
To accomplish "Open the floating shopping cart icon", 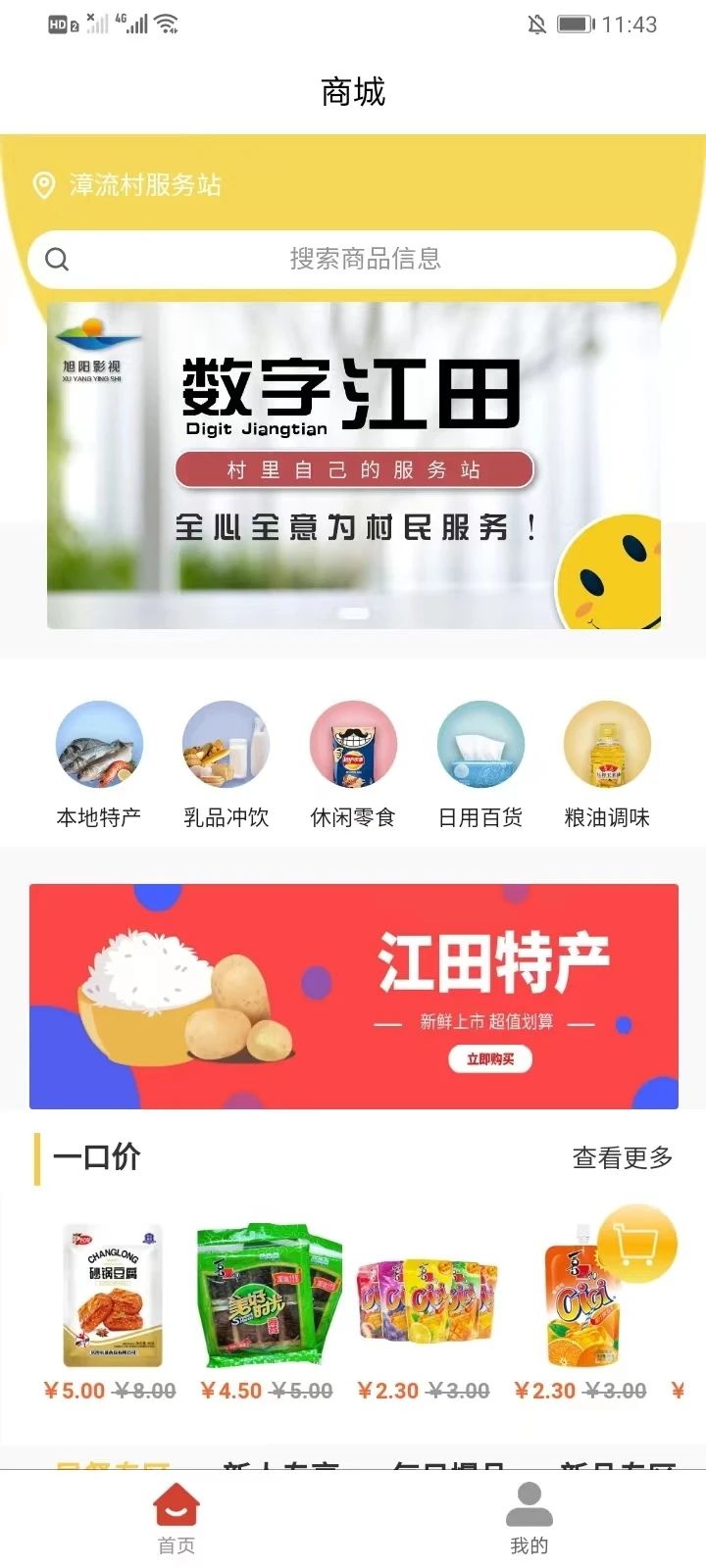I will coord(634,1243).
